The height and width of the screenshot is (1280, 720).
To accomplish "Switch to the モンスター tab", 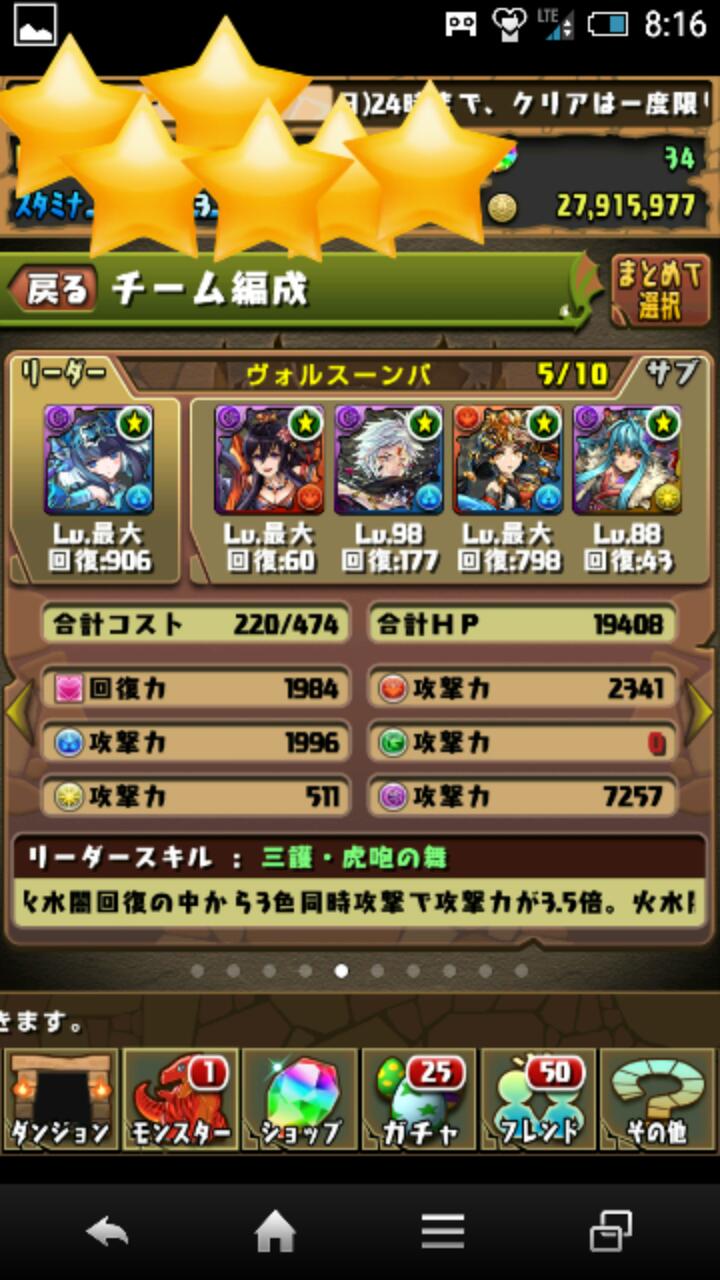I will [x=180, y=1099].
